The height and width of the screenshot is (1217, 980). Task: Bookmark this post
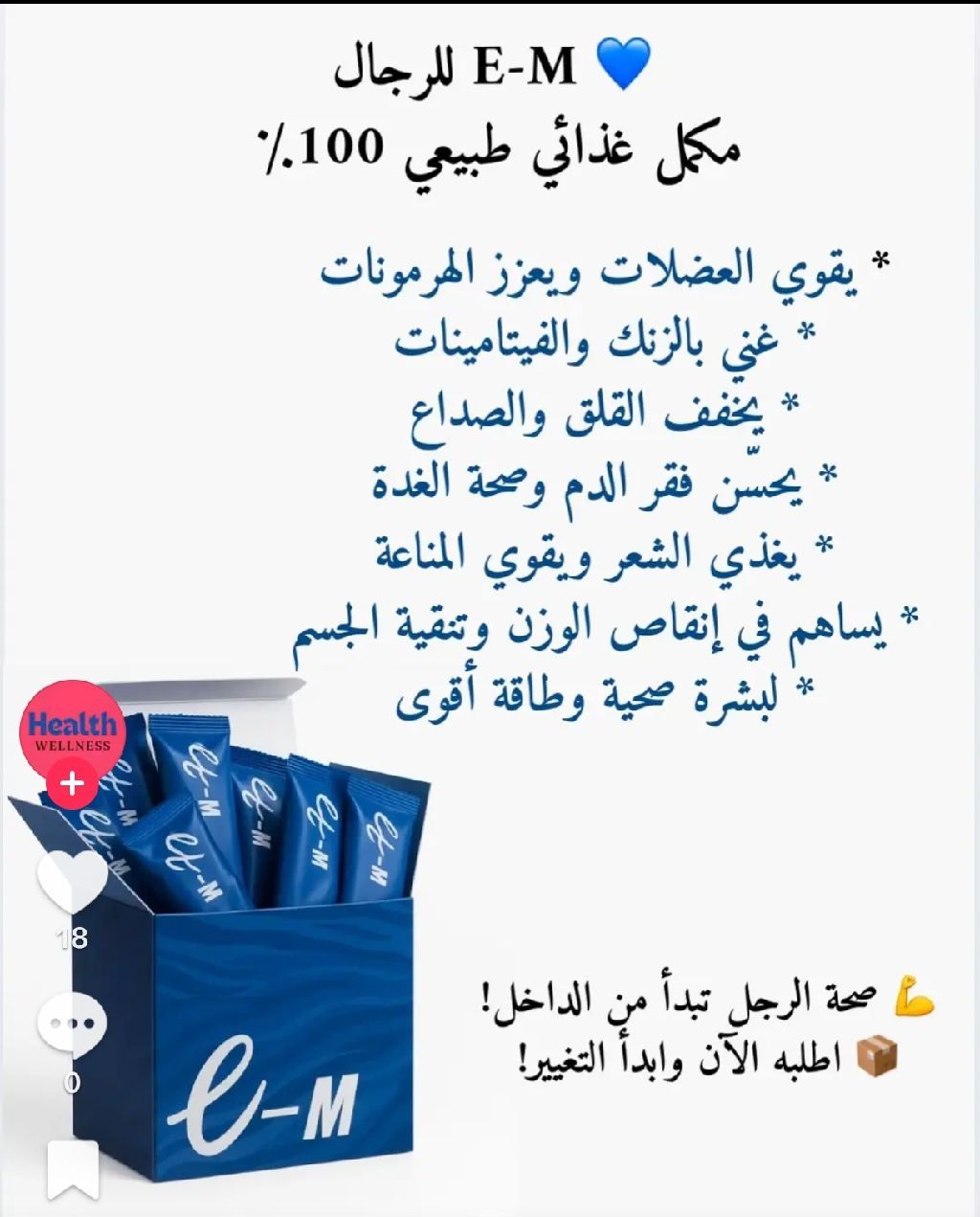tap(74, 1168)
